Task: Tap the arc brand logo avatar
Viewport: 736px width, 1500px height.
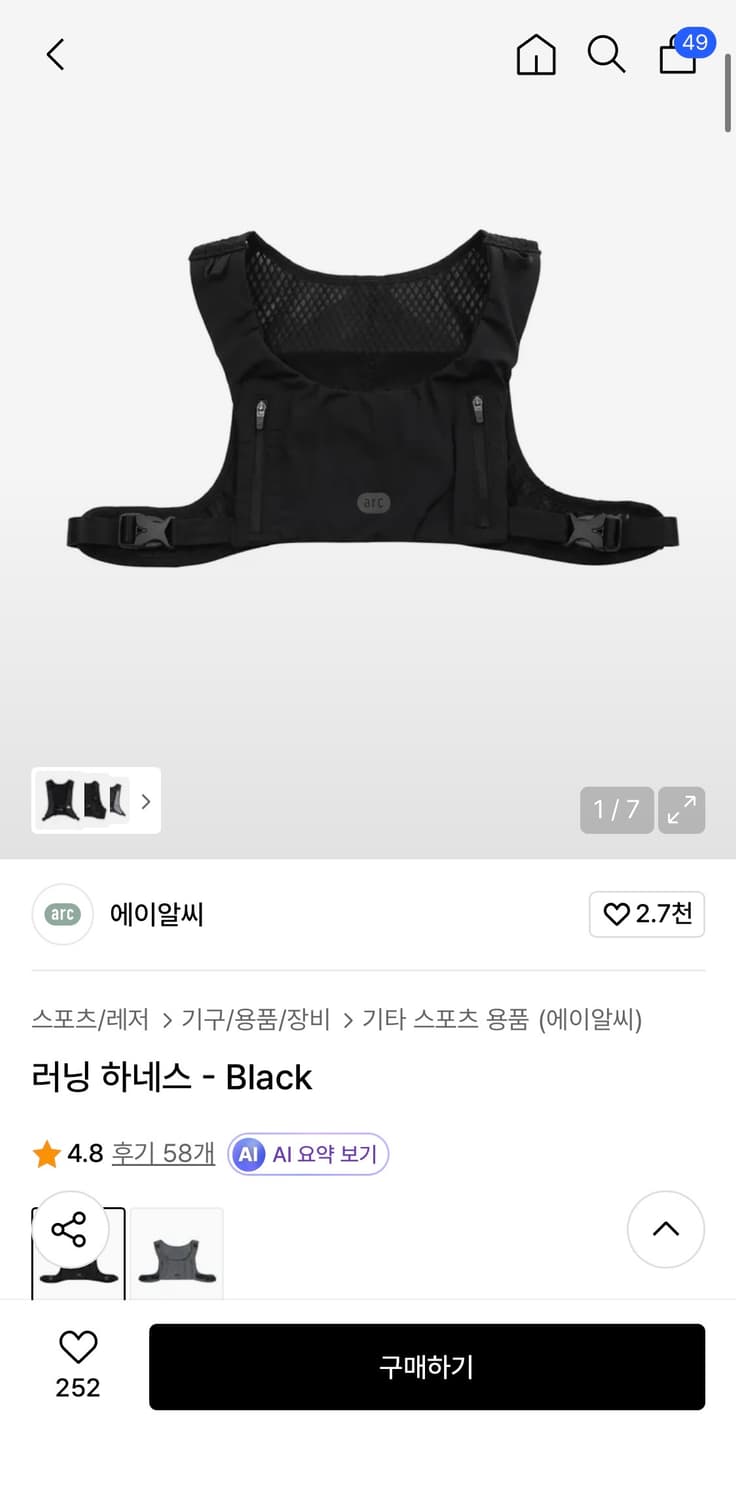Action: [62, 913]
